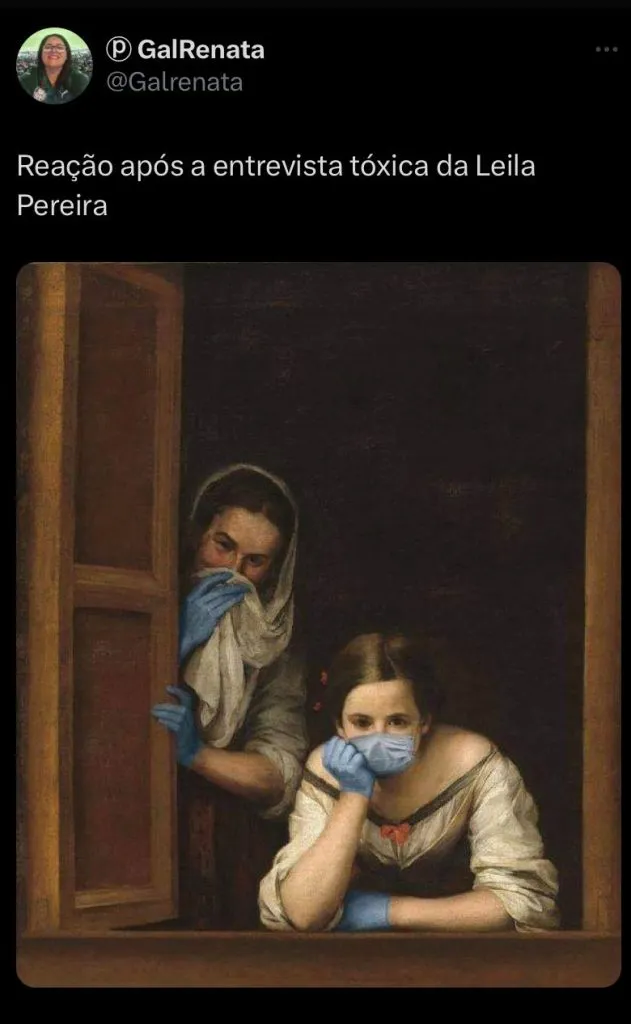Open GalRenata's profile picture
The image size is (631, 1024).
[x=54, y=66]
